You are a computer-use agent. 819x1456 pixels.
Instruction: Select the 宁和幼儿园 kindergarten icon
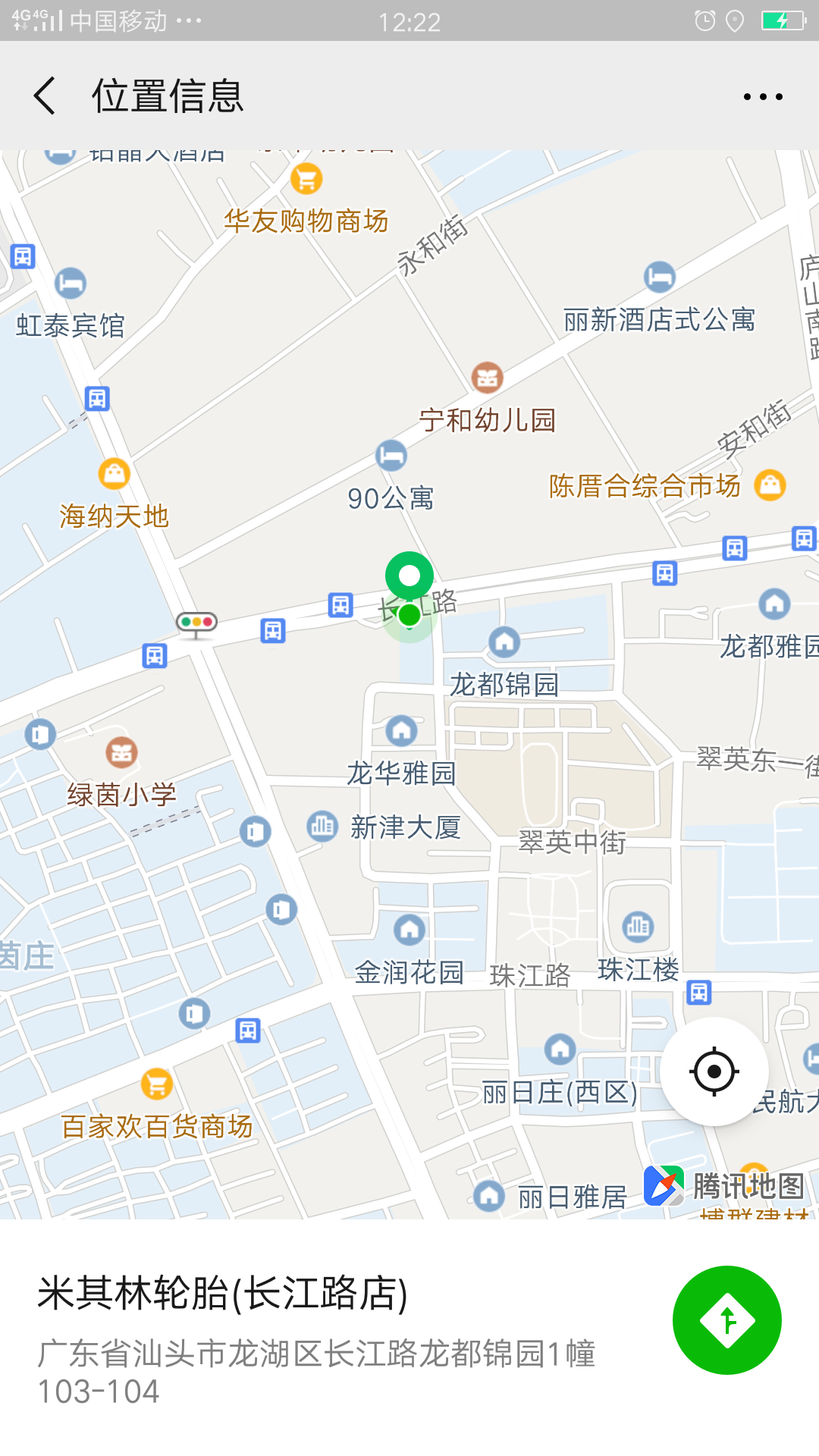click(486, 377)
